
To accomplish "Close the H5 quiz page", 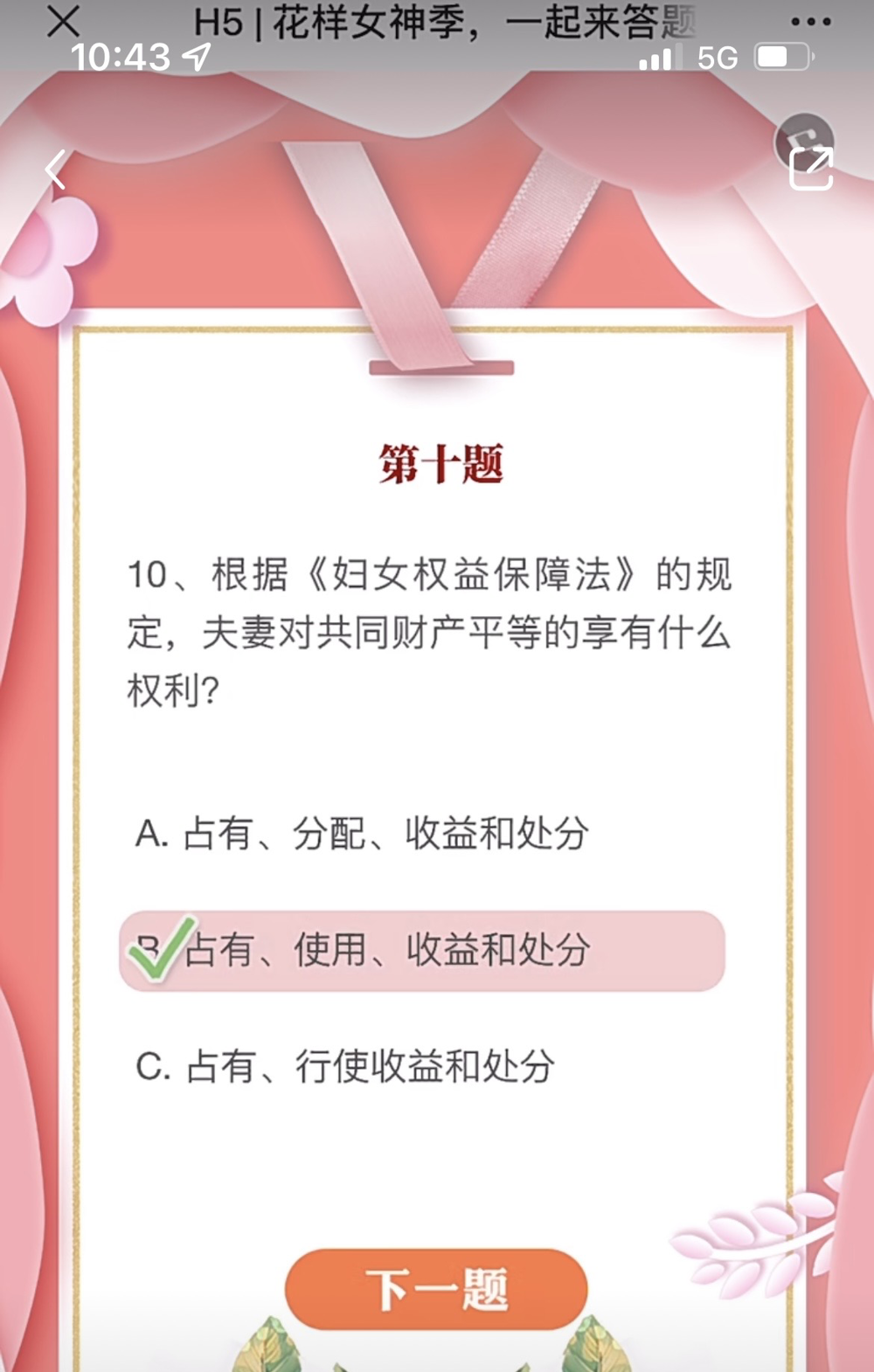I will pyautogui.click(x=63, y=22).
